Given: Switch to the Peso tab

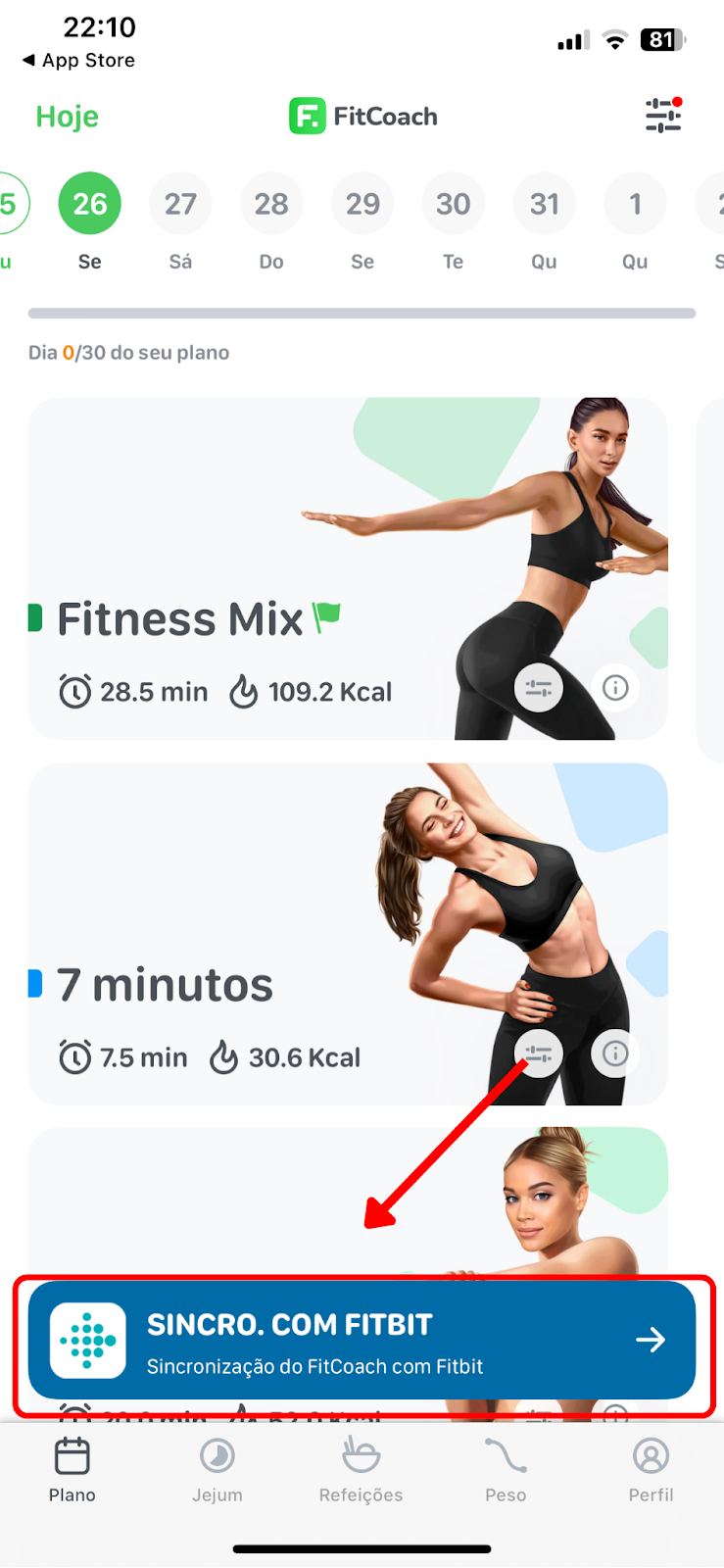Looking at the screenshot, I should pos(506,1470).
